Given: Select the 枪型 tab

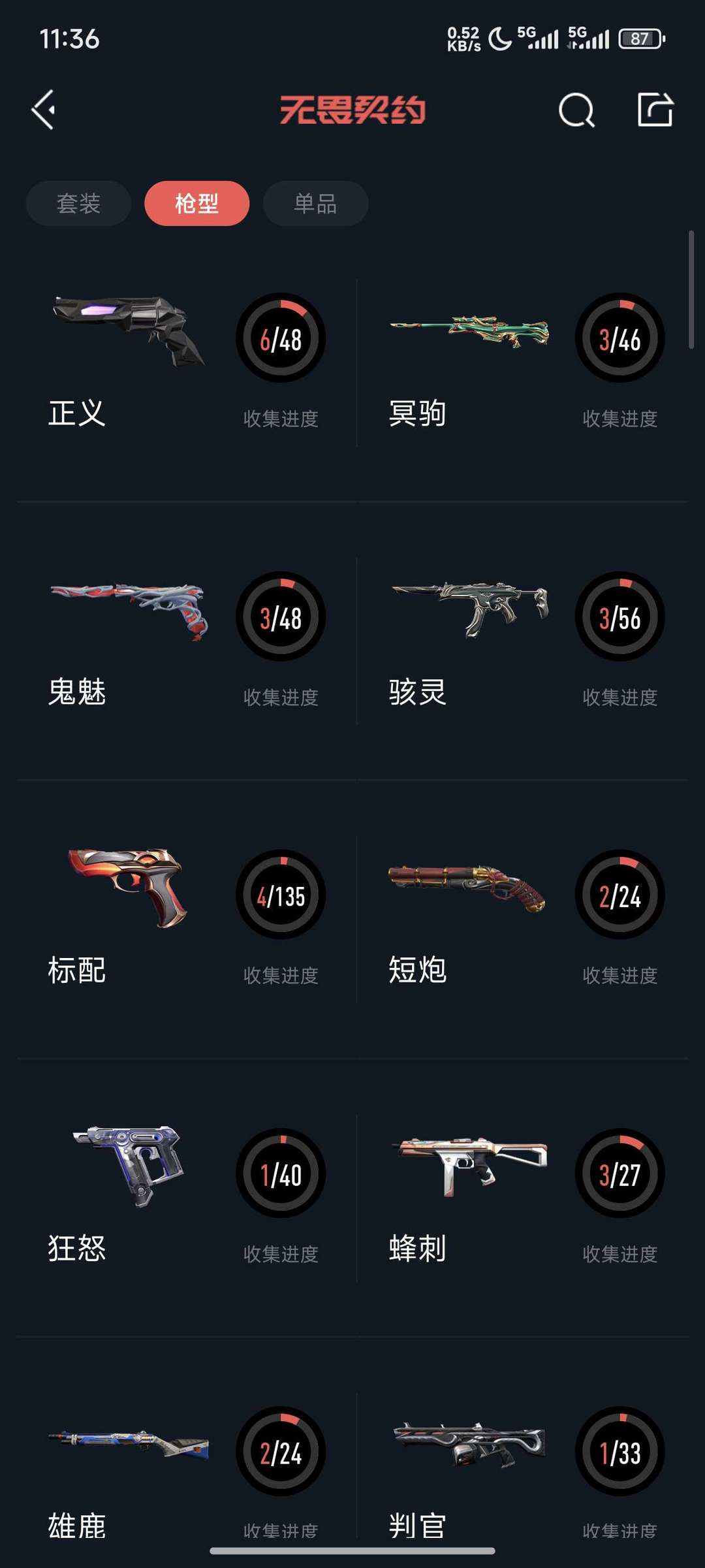Looking at the screenshot, I should [x=196, y=203].
